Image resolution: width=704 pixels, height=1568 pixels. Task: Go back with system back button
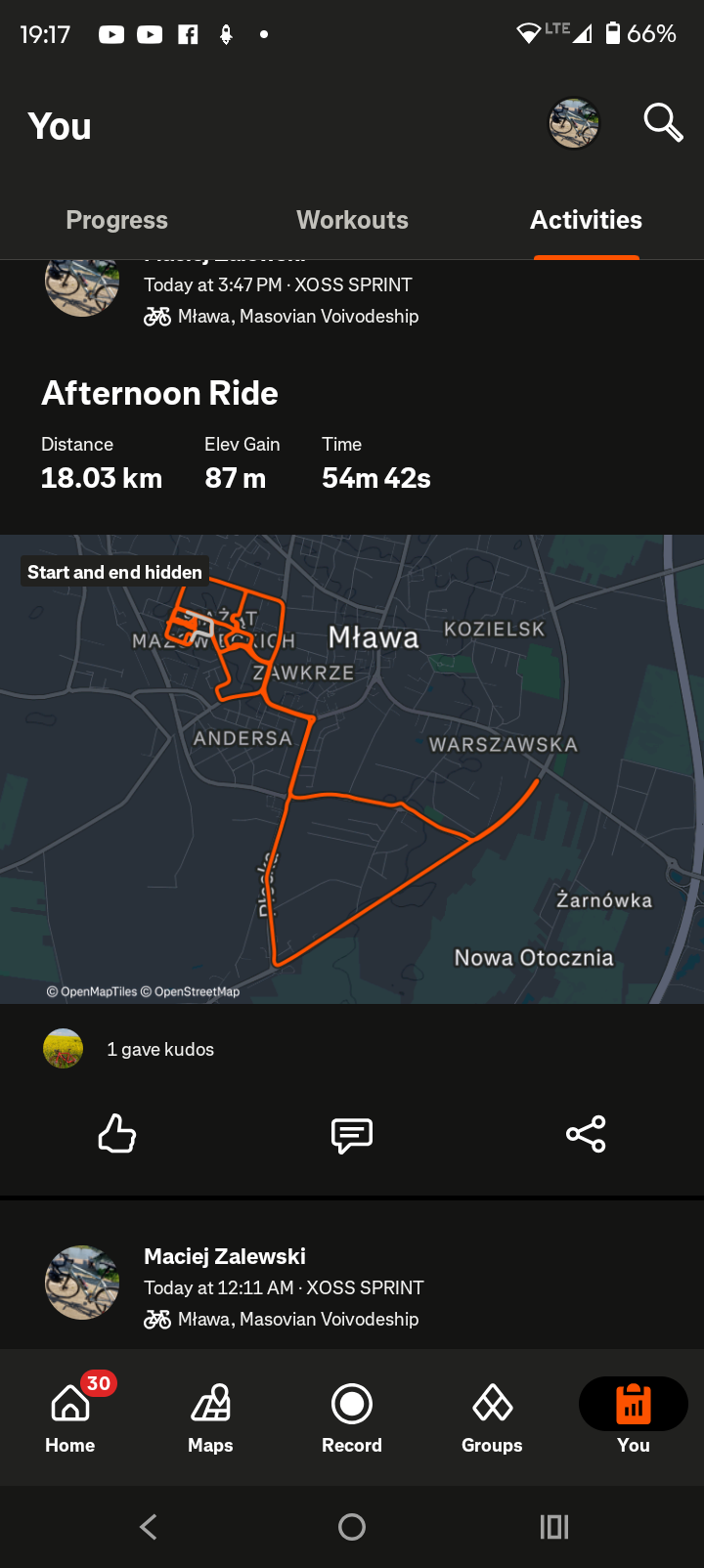click(149, 1527)
